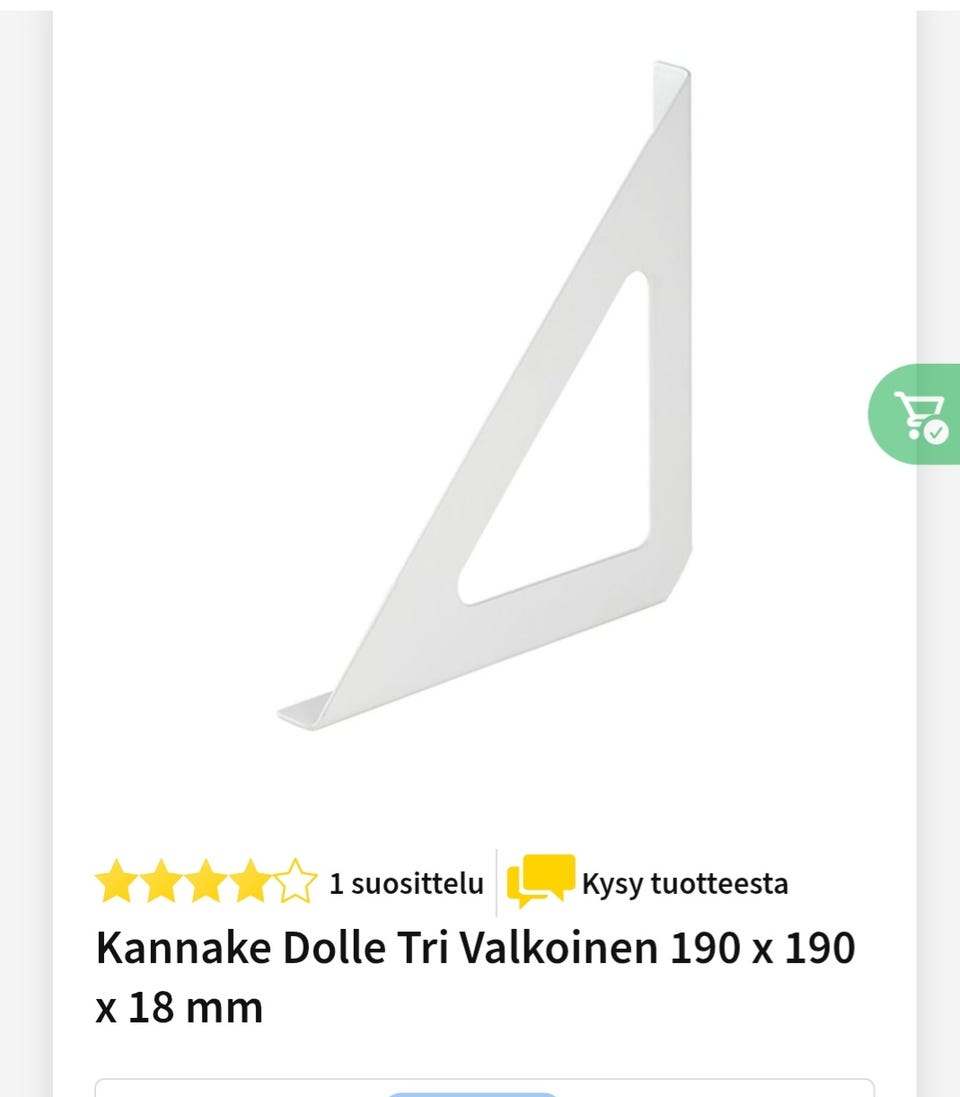This screenshot has height=1097, width=960.
Task: Click the empty fifth rating star
Action: click(297, 883)
